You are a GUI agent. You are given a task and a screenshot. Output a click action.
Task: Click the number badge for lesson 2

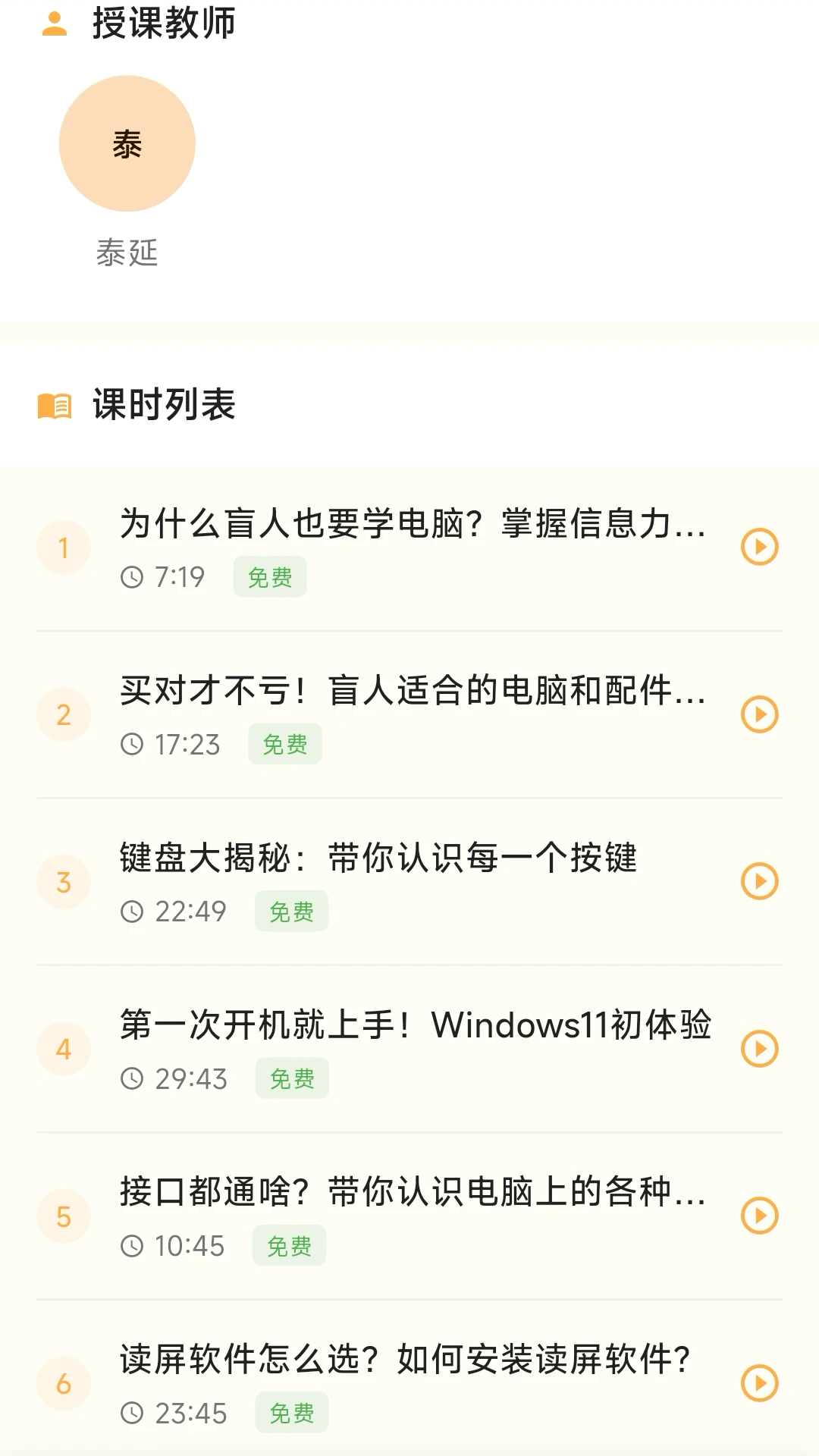point(64,714)
